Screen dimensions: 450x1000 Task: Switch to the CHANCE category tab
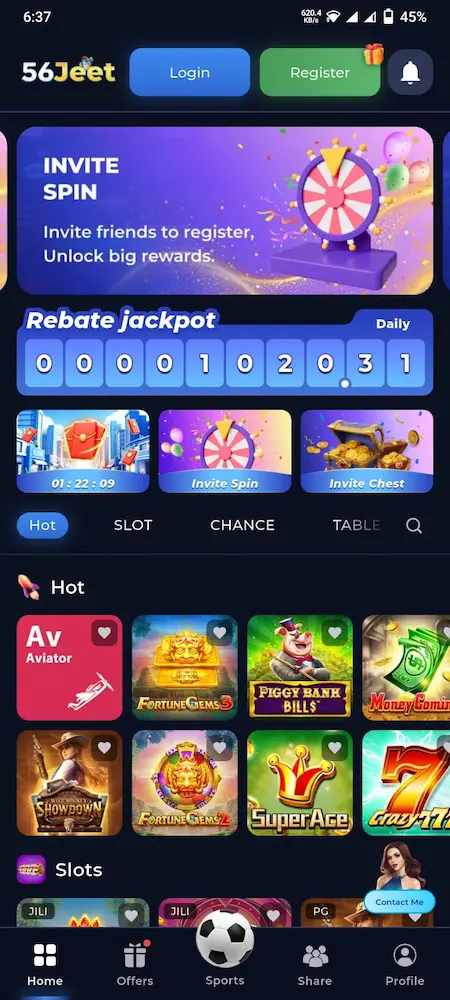pyautogui.click(x=242, y=526)
